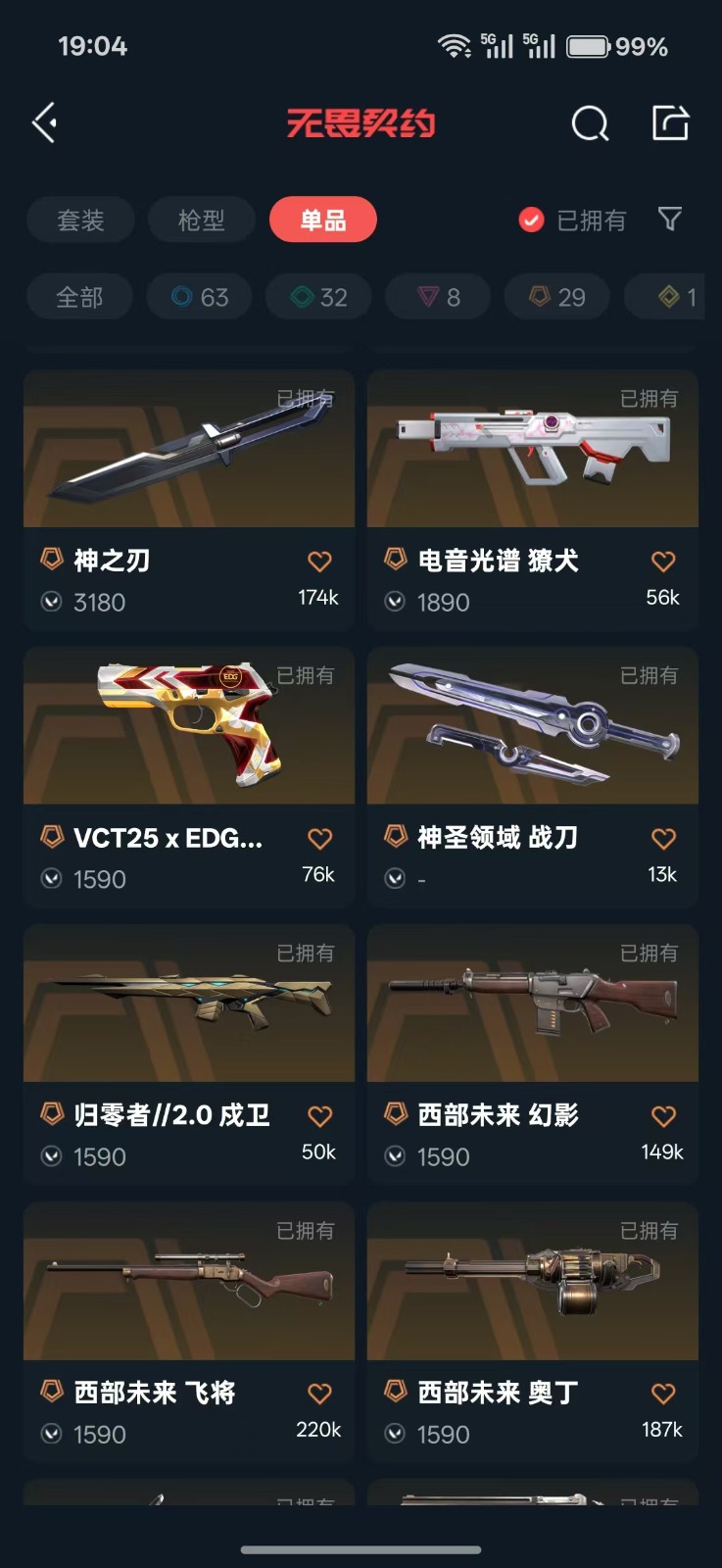Image resolution: width=722 pixels, height=1568 pixels.
Task: Switch to the 枪型 tab
Action: point(202,220)
